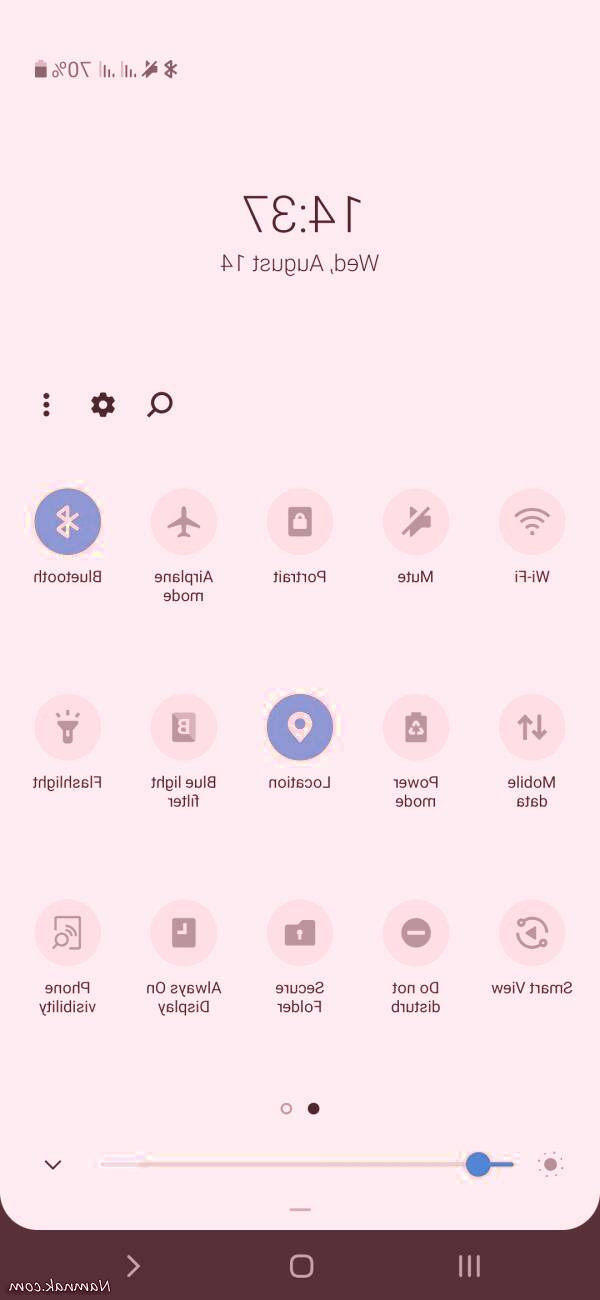The image size is (600, 1300).
Task: Go to the home screen
Action: [301, 1266]
